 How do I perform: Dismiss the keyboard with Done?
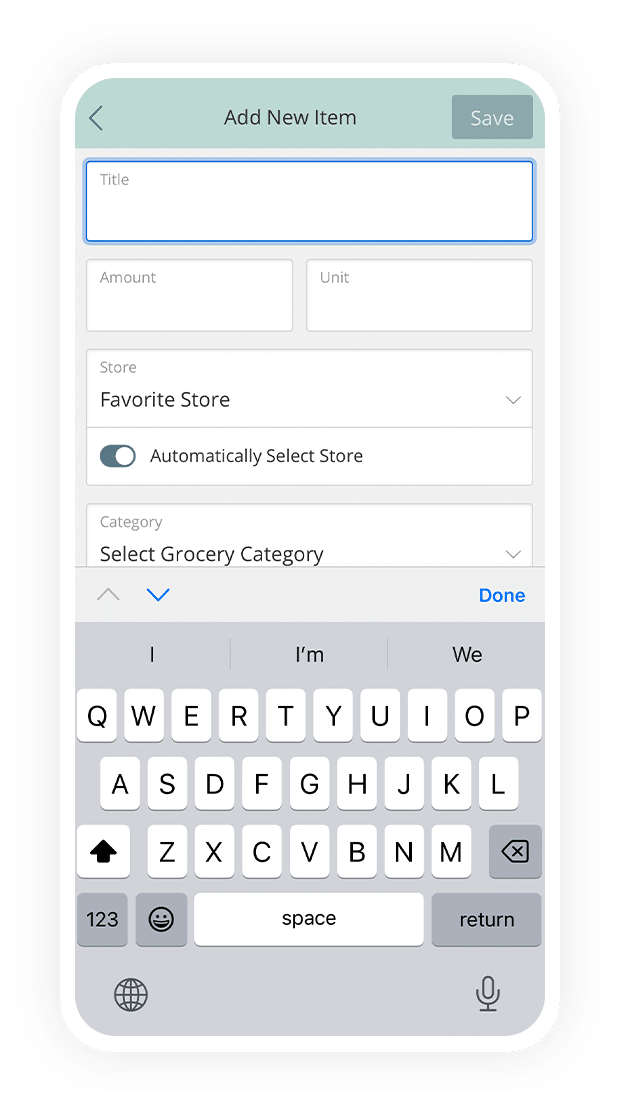(502, 596)
